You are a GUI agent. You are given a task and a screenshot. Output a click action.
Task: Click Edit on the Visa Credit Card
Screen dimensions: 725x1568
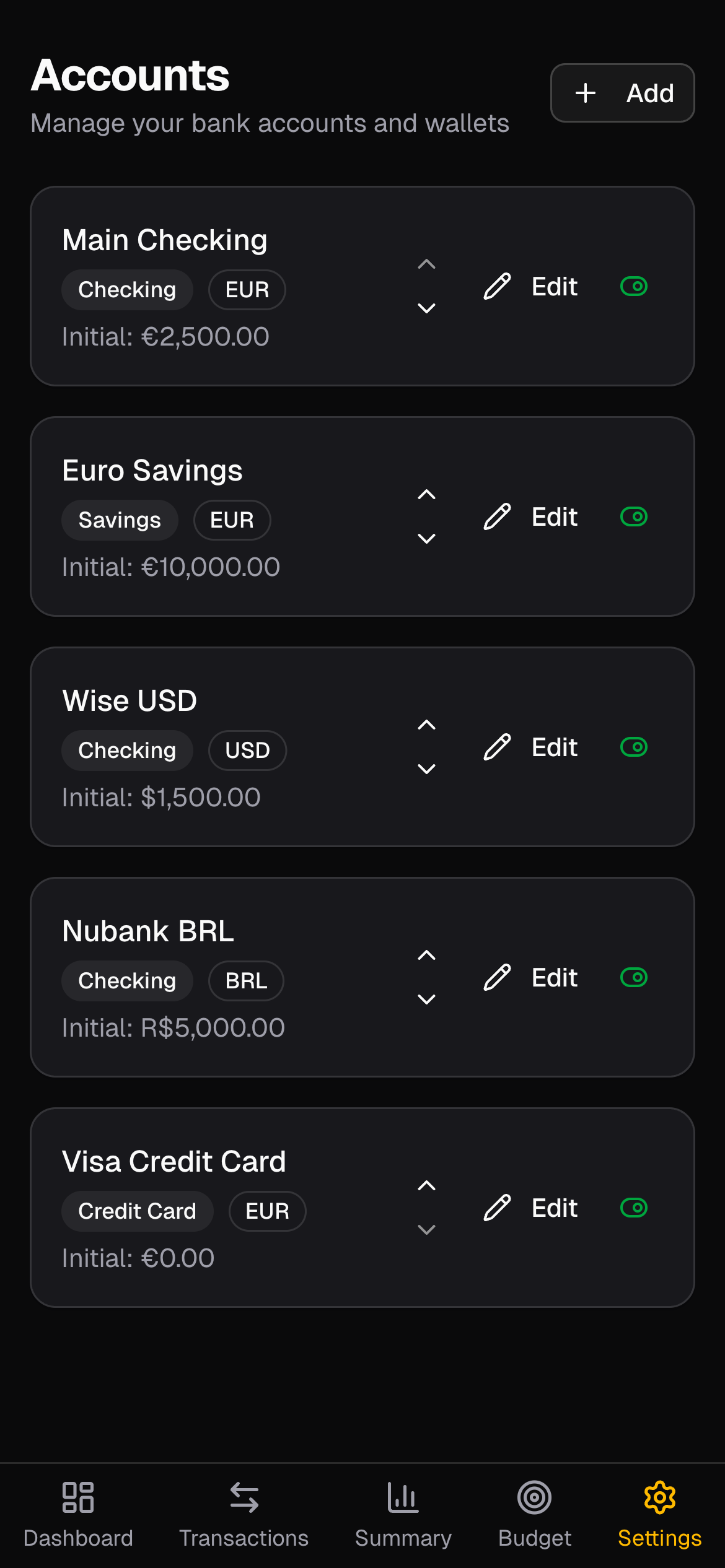click(553, 1208)
